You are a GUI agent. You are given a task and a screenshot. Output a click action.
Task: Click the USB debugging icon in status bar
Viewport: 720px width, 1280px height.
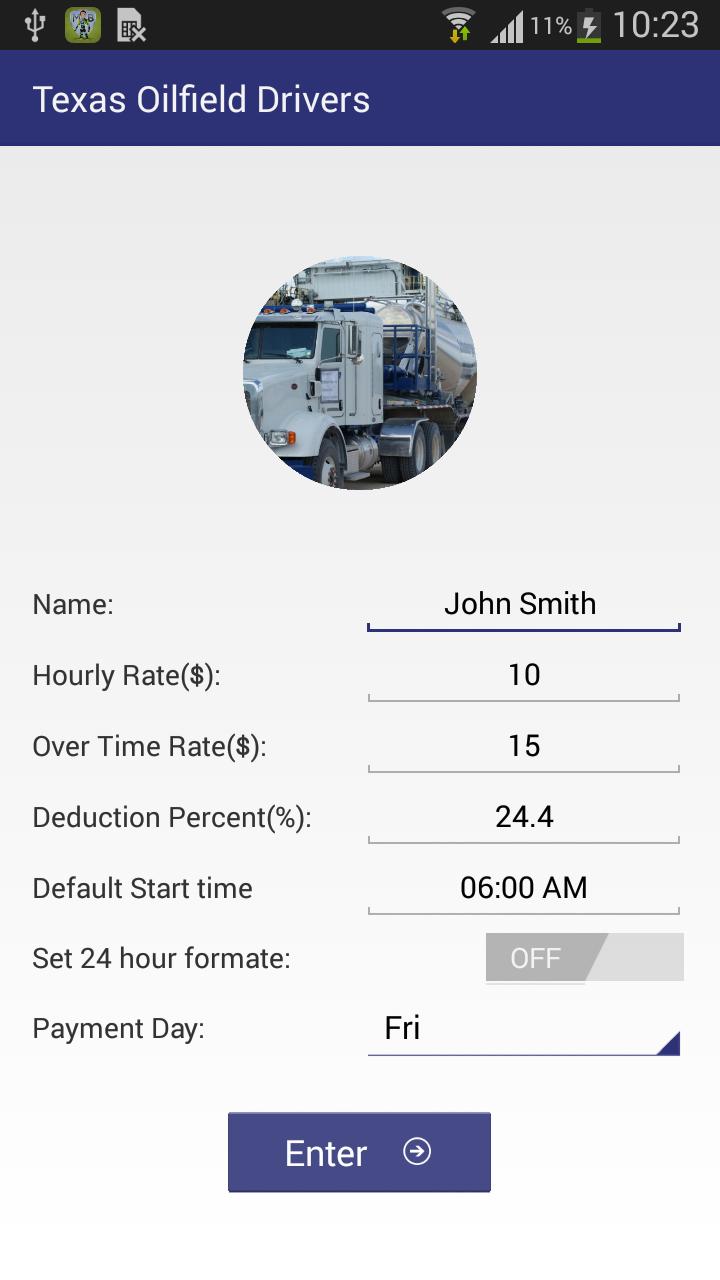(36, 24)
